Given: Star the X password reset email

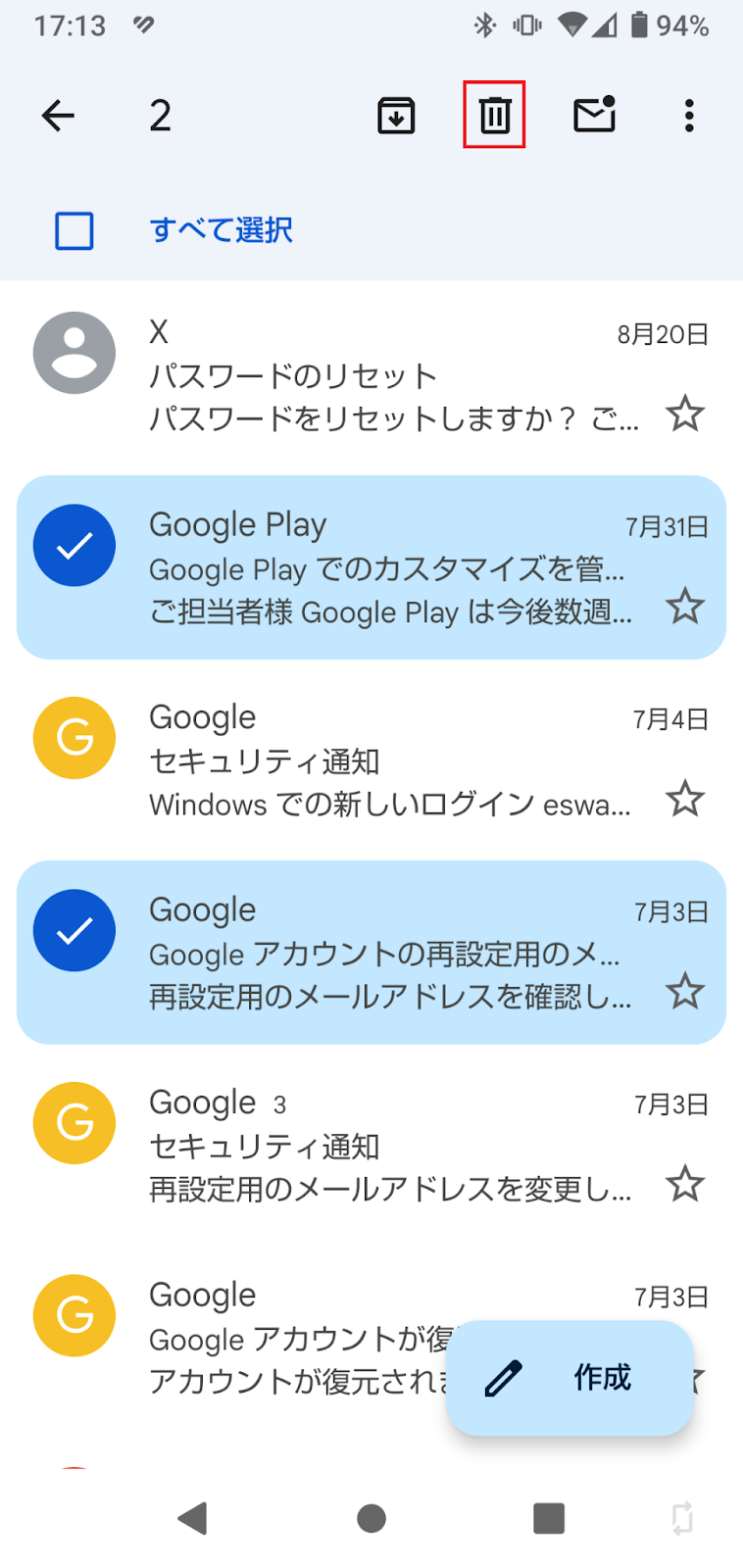Looking at the screenshot, I should click(x=684, y=414).
